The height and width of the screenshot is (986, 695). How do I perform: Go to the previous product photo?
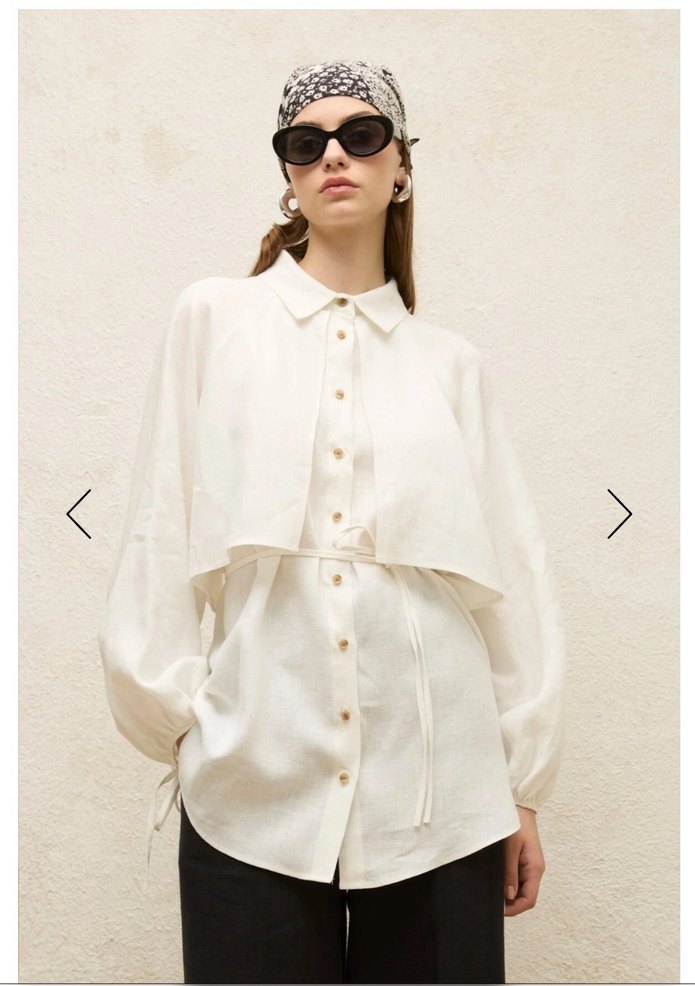[x=79, y=514]
